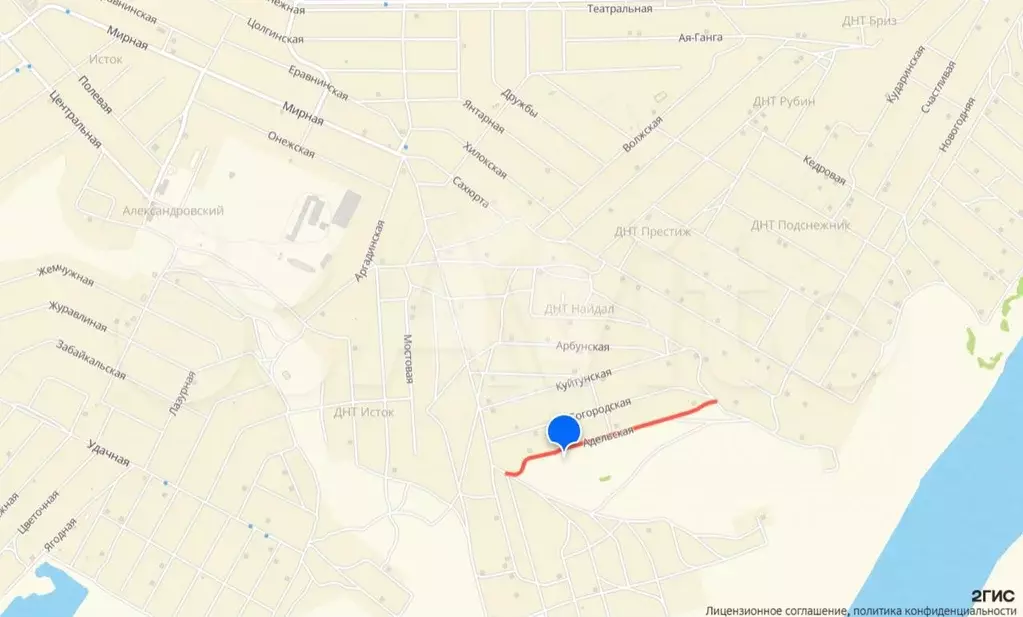Tap the blue location pin on Адлеская street

564,433
